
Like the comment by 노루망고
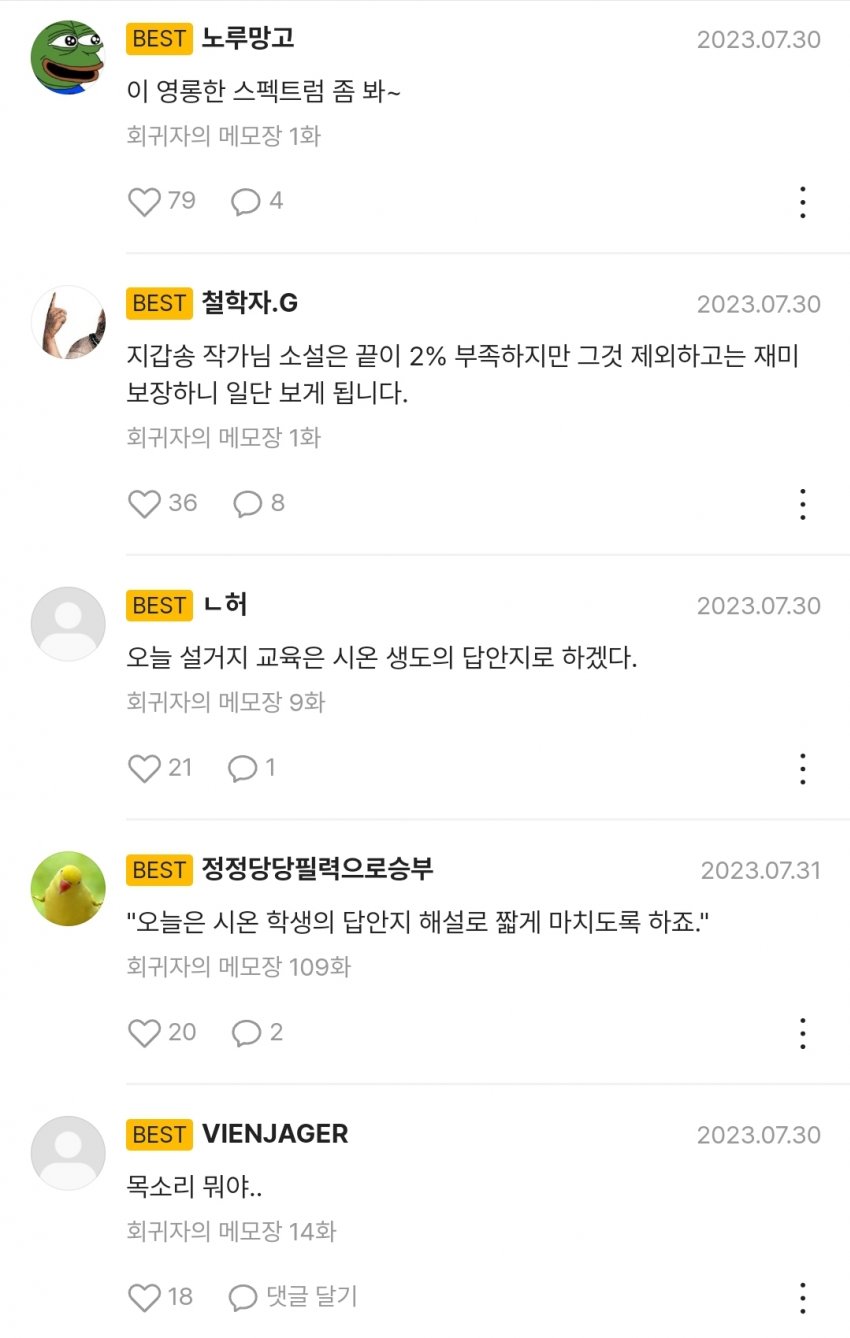coord(145,202)
